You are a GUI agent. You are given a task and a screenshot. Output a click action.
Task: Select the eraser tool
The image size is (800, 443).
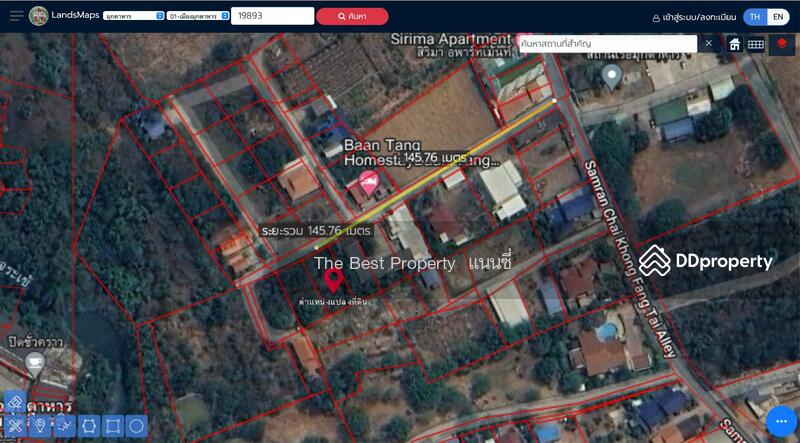pos(15,402)
